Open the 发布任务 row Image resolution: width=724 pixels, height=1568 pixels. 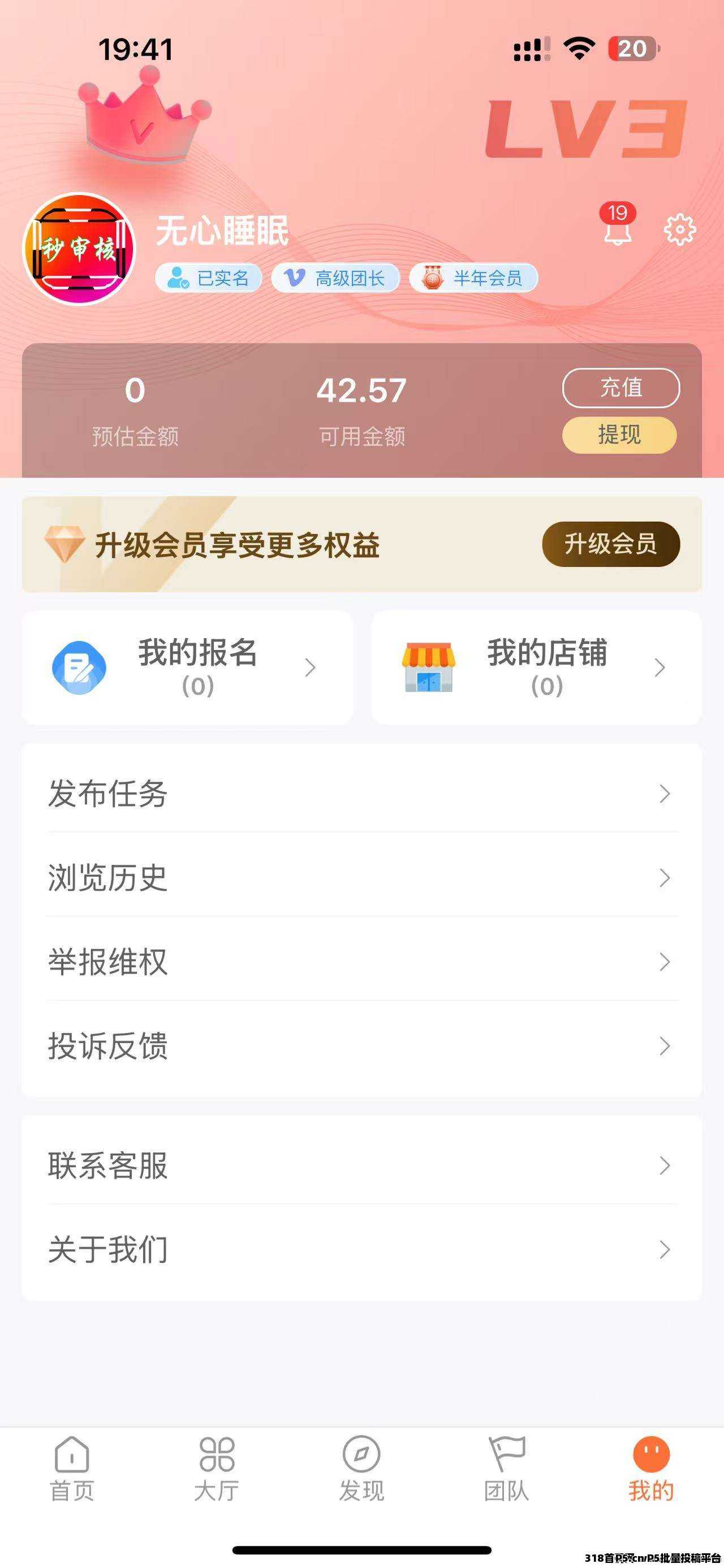pos(361,793)
